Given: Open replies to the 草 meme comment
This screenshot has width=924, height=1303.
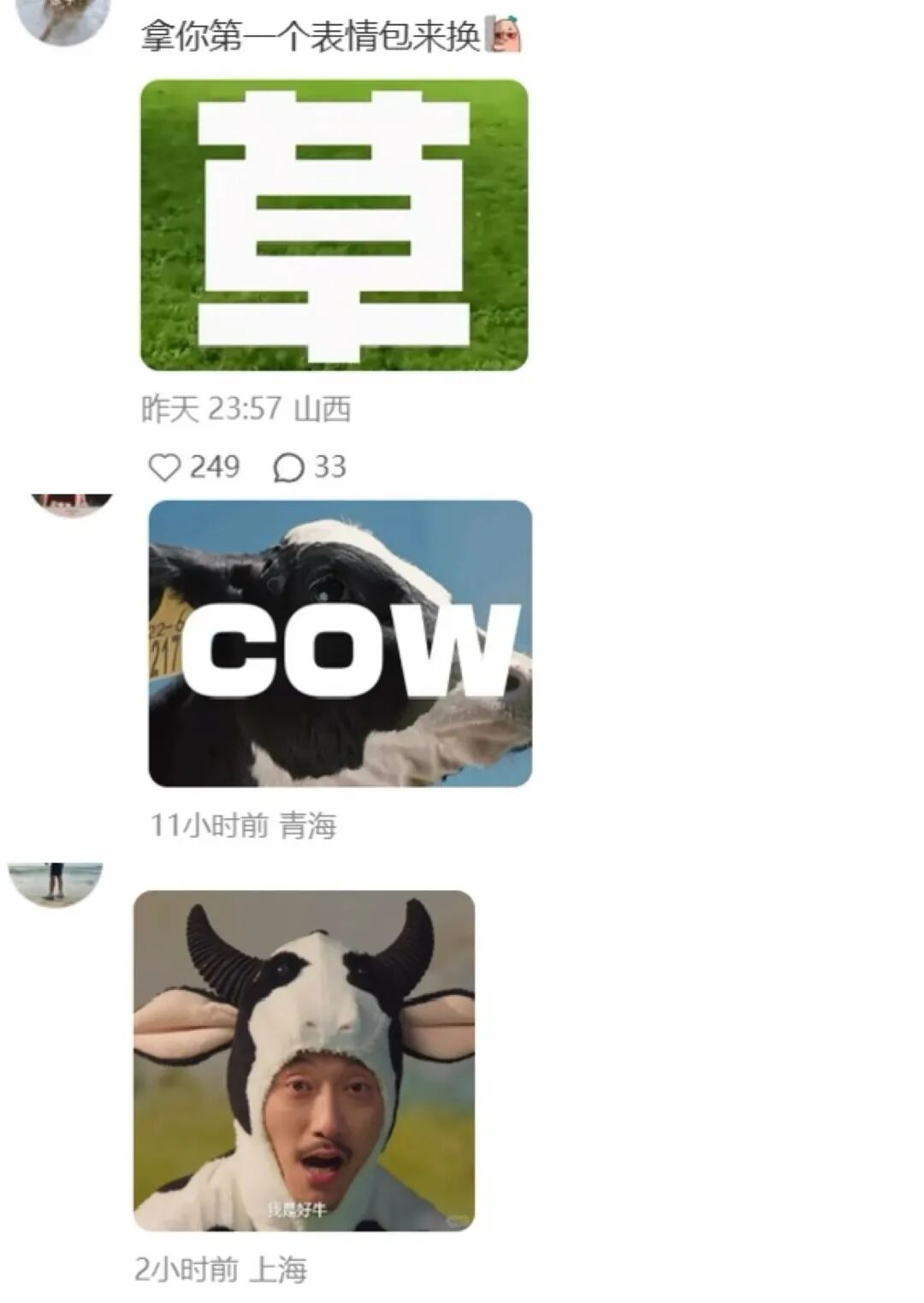Looking at the screenshot, I should point(288,467).
